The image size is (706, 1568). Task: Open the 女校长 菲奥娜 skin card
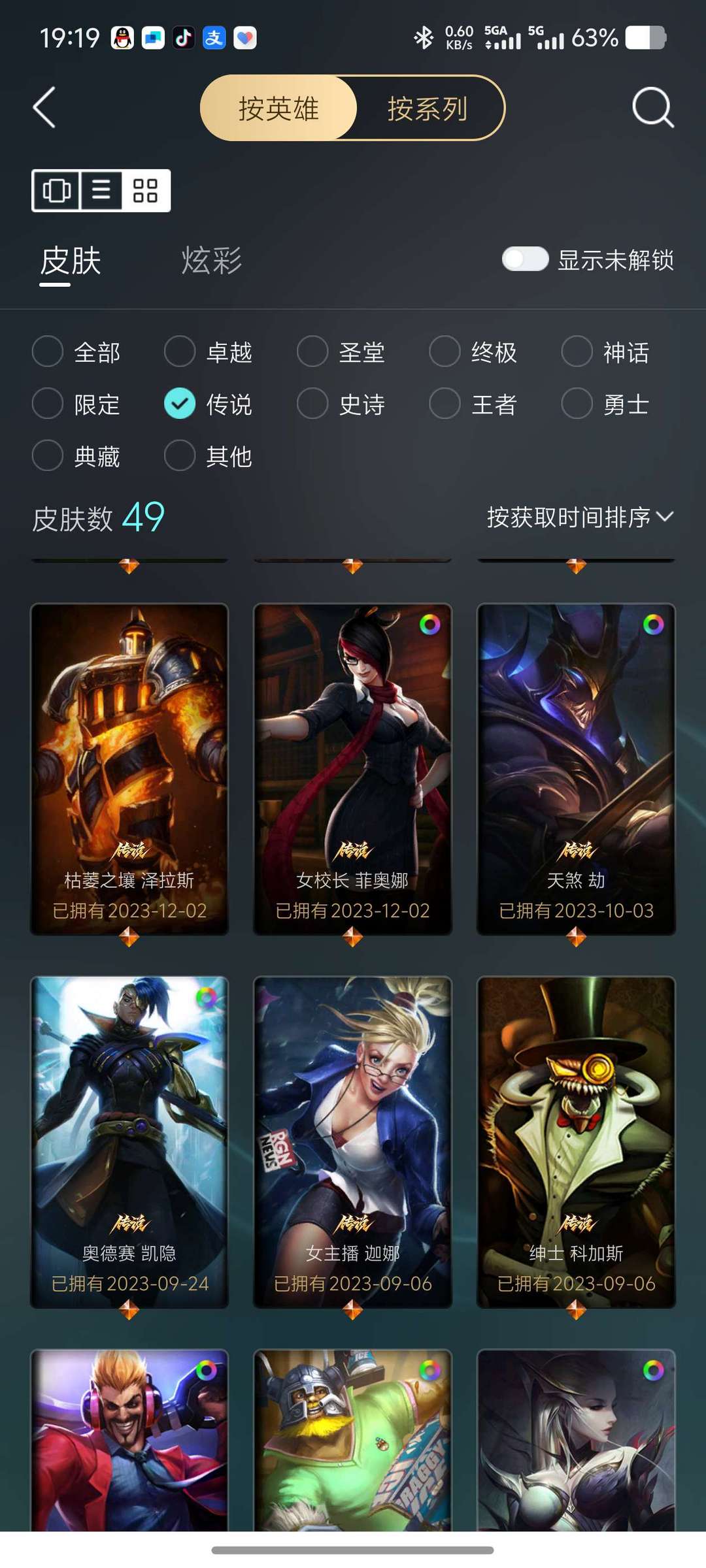point(352,768)
